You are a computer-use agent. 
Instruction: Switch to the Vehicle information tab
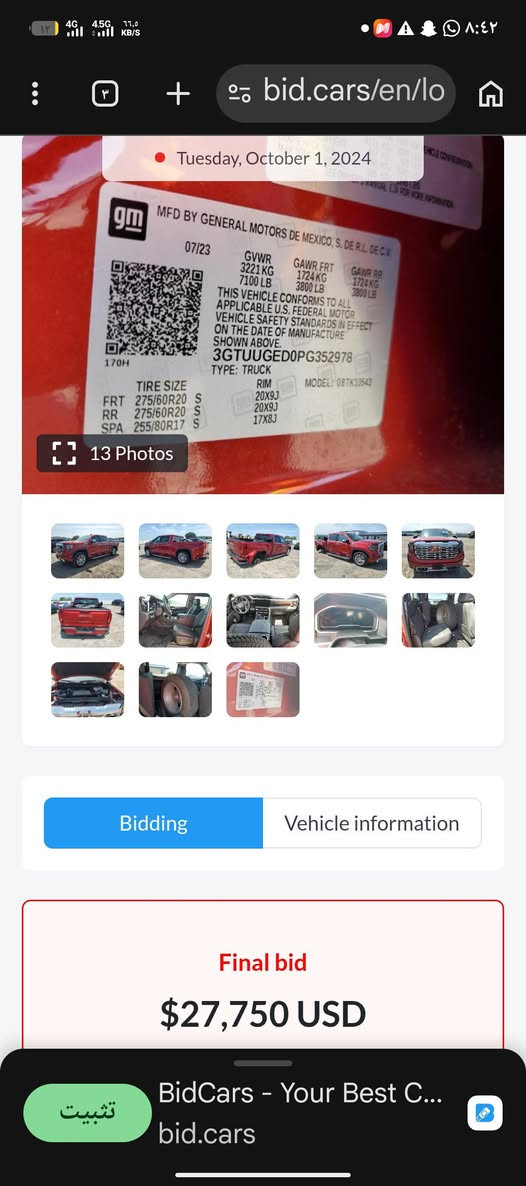click(x=372, y=823)
